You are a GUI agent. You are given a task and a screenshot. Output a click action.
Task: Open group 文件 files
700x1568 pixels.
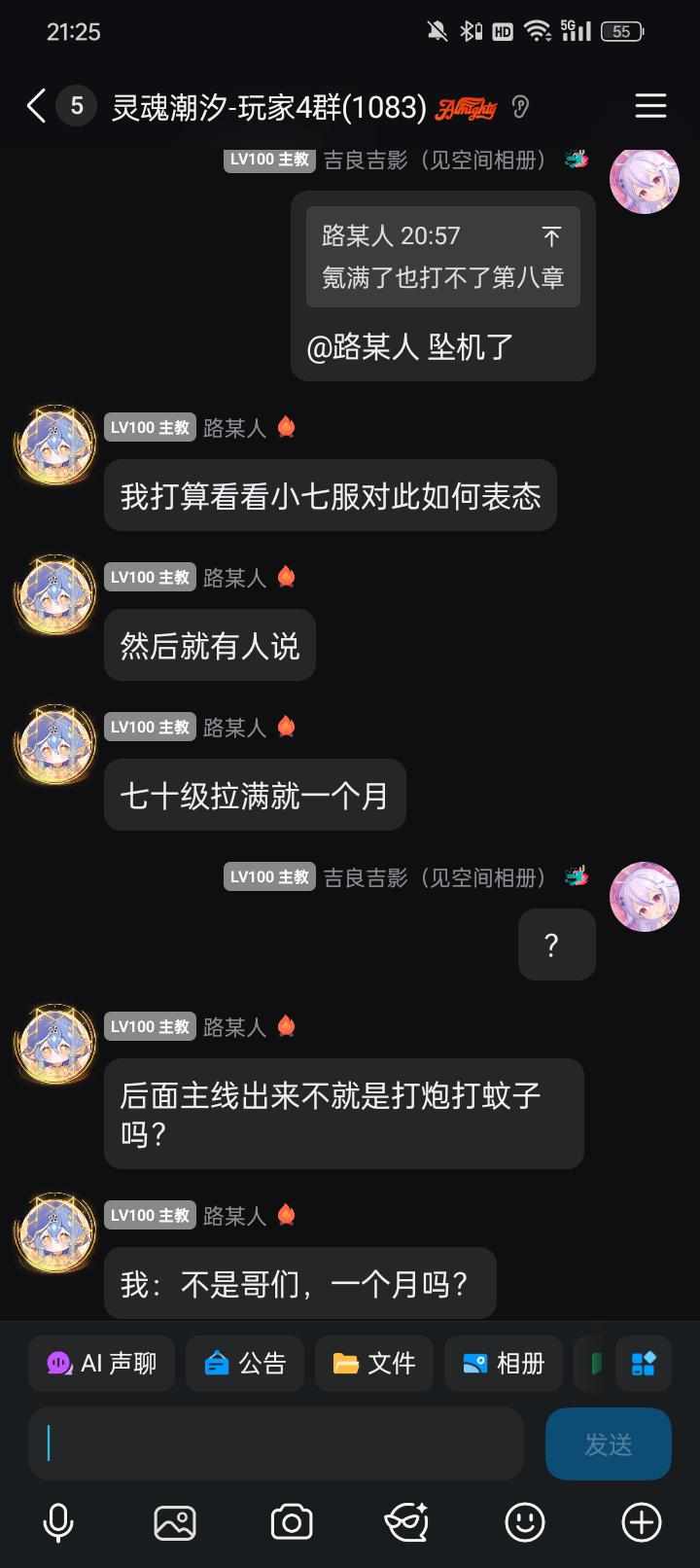374,1364
